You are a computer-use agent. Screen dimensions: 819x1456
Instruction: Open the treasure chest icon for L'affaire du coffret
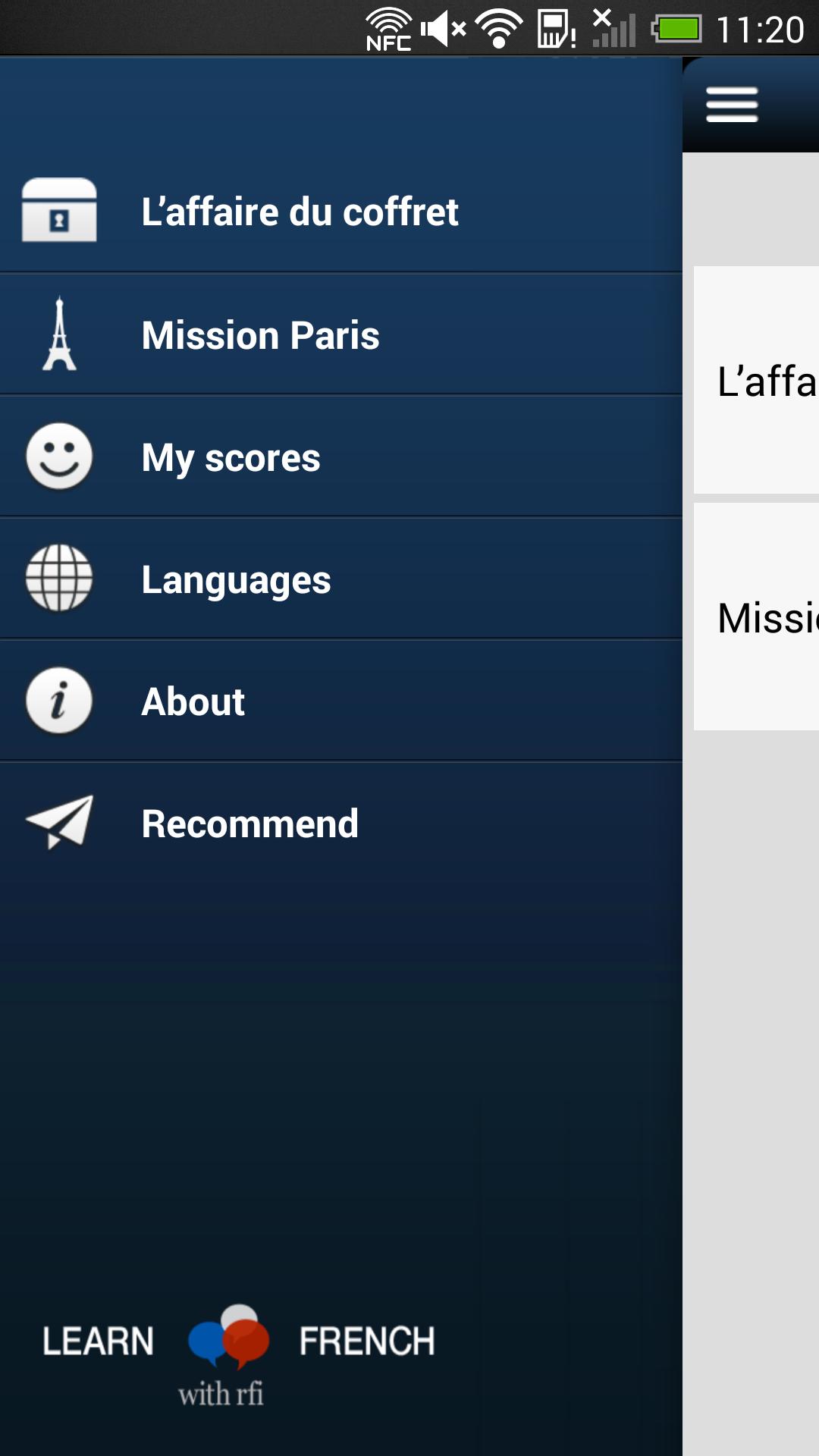tap(60, 213)
